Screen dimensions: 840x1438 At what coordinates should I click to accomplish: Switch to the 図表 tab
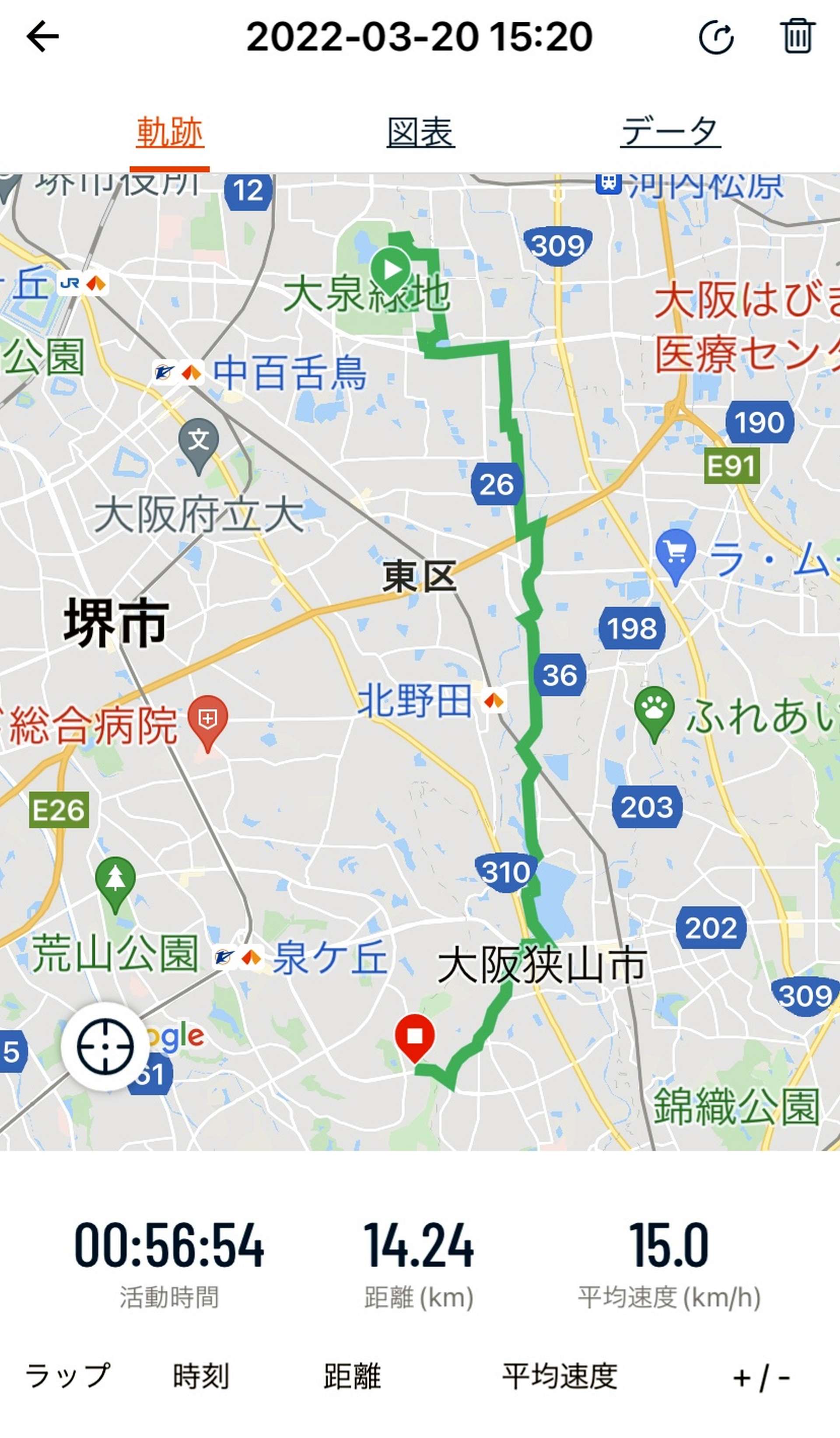pyautogui.click(x=420, y=132)
